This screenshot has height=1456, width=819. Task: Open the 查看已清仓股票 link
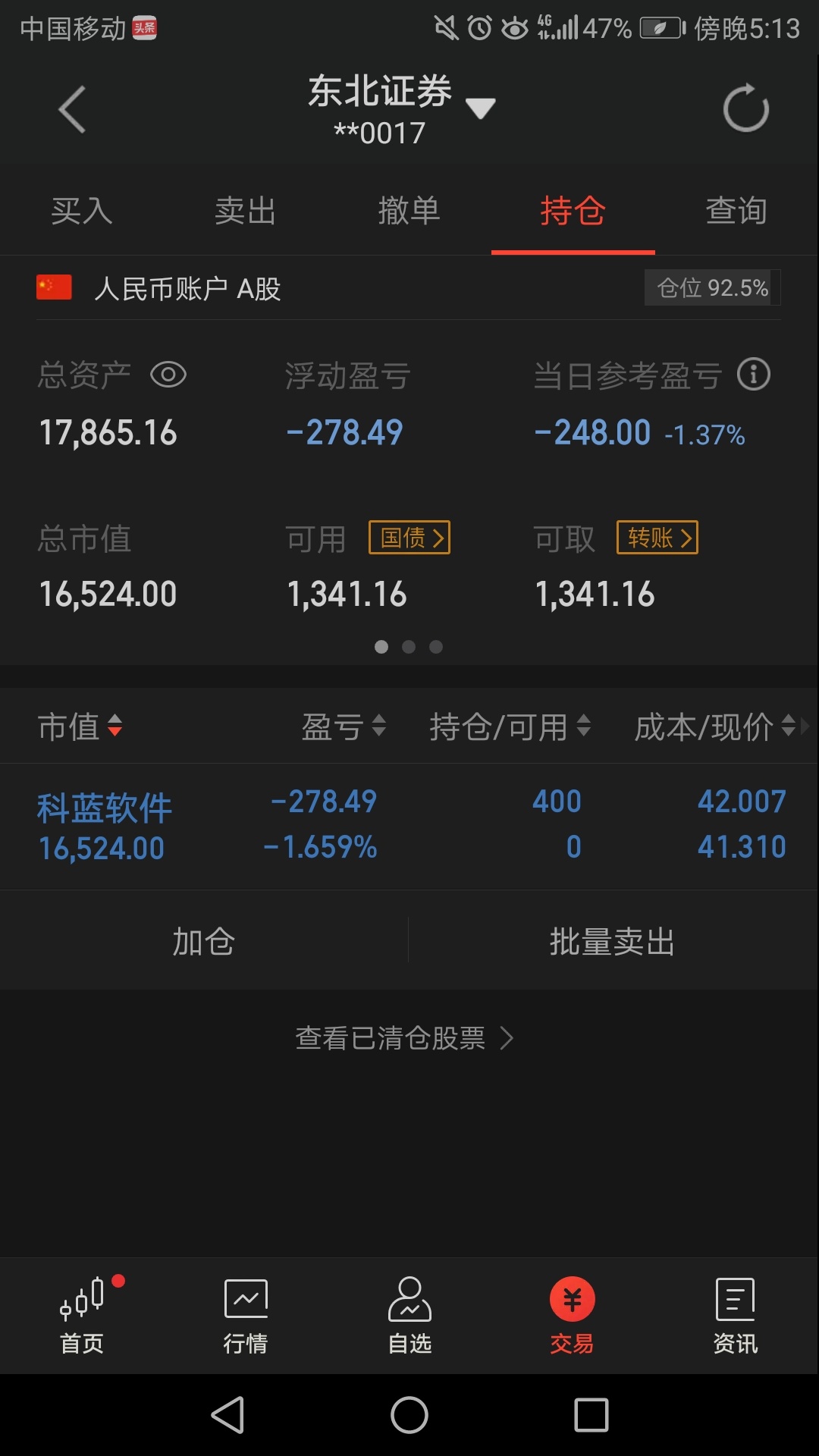pos(405,1037)
